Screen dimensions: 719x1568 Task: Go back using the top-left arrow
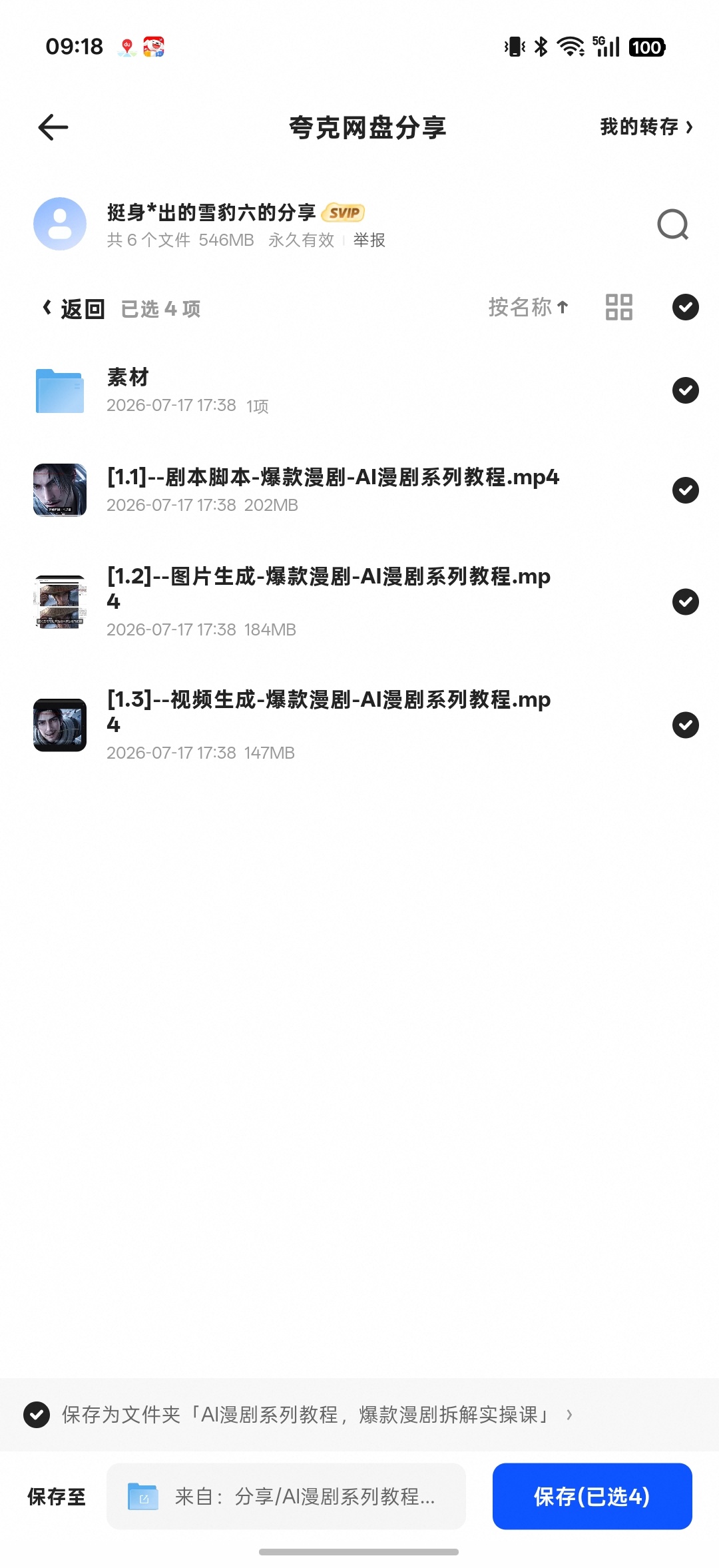click(x=53, y=127)
